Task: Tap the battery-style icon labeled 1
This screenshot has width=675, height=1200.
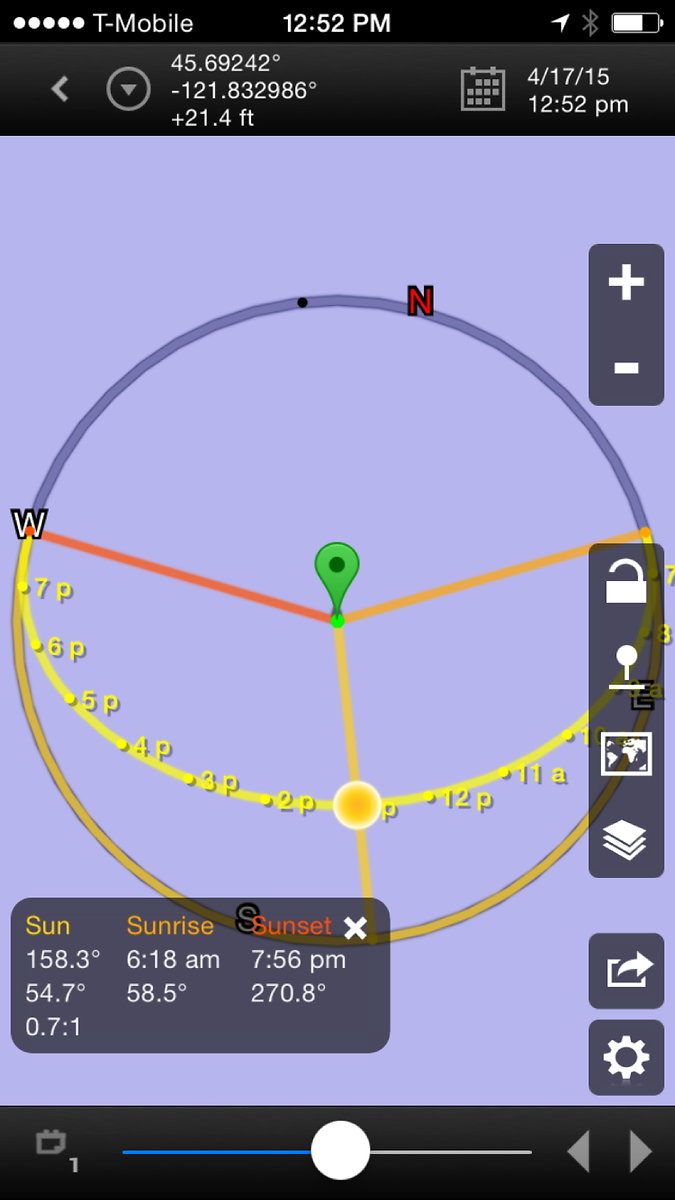Action: (52, 1144)
